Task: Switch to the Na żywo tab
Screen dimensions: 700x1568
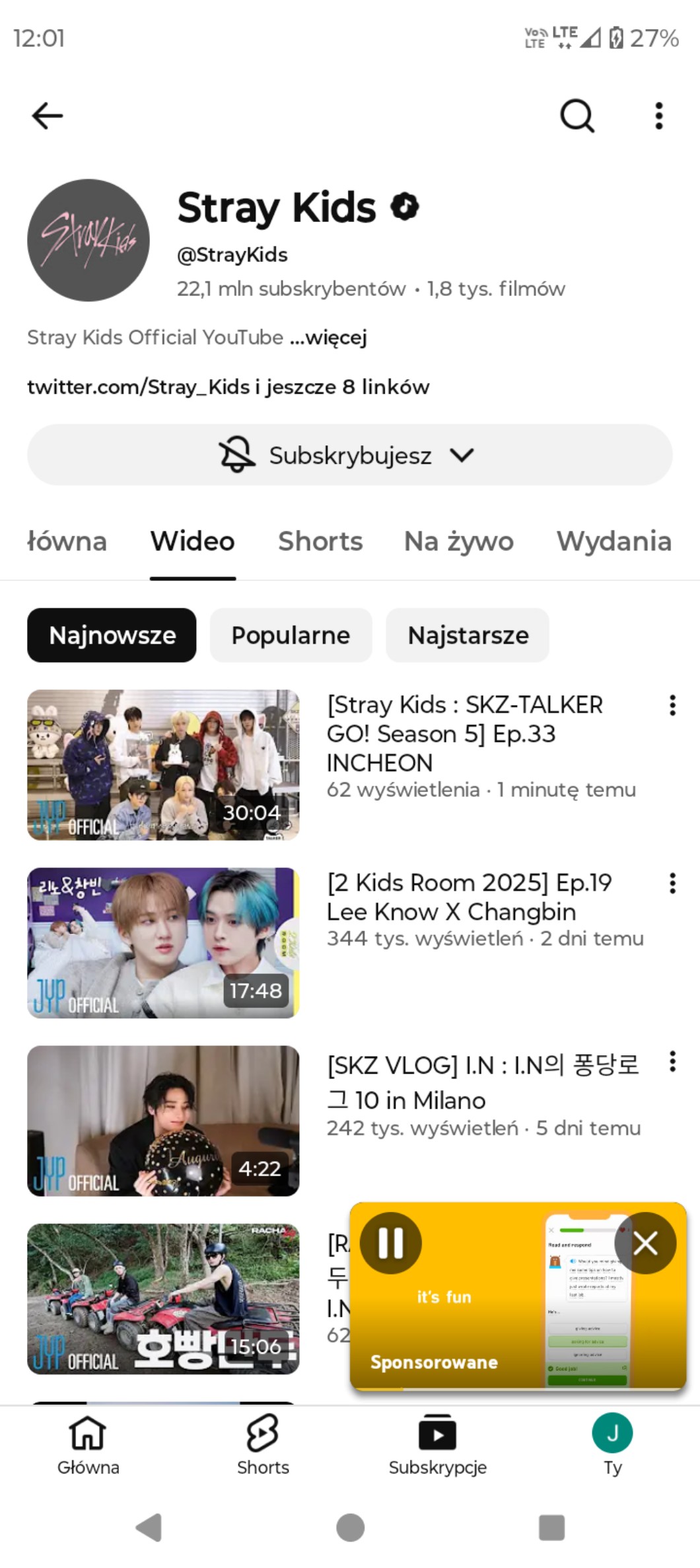Action: click(458, 541)
